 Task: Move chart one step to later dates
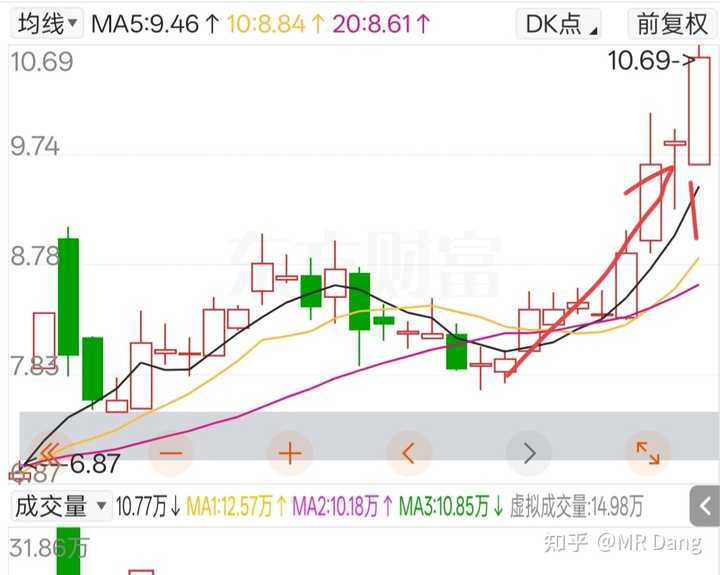click(x=528, y=453)
